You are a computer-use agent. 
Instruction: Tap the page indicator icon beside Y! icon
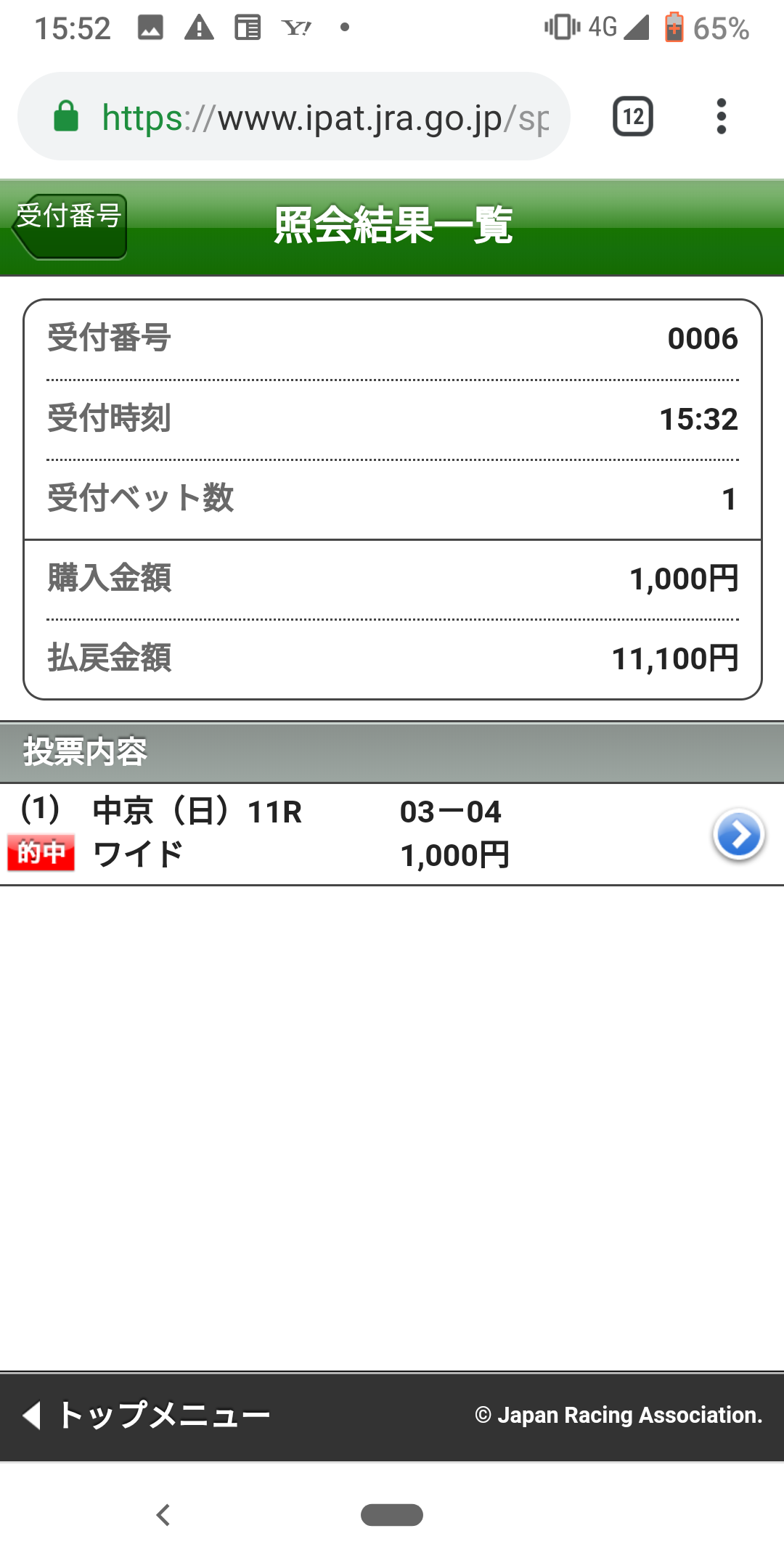click(247, 28)
